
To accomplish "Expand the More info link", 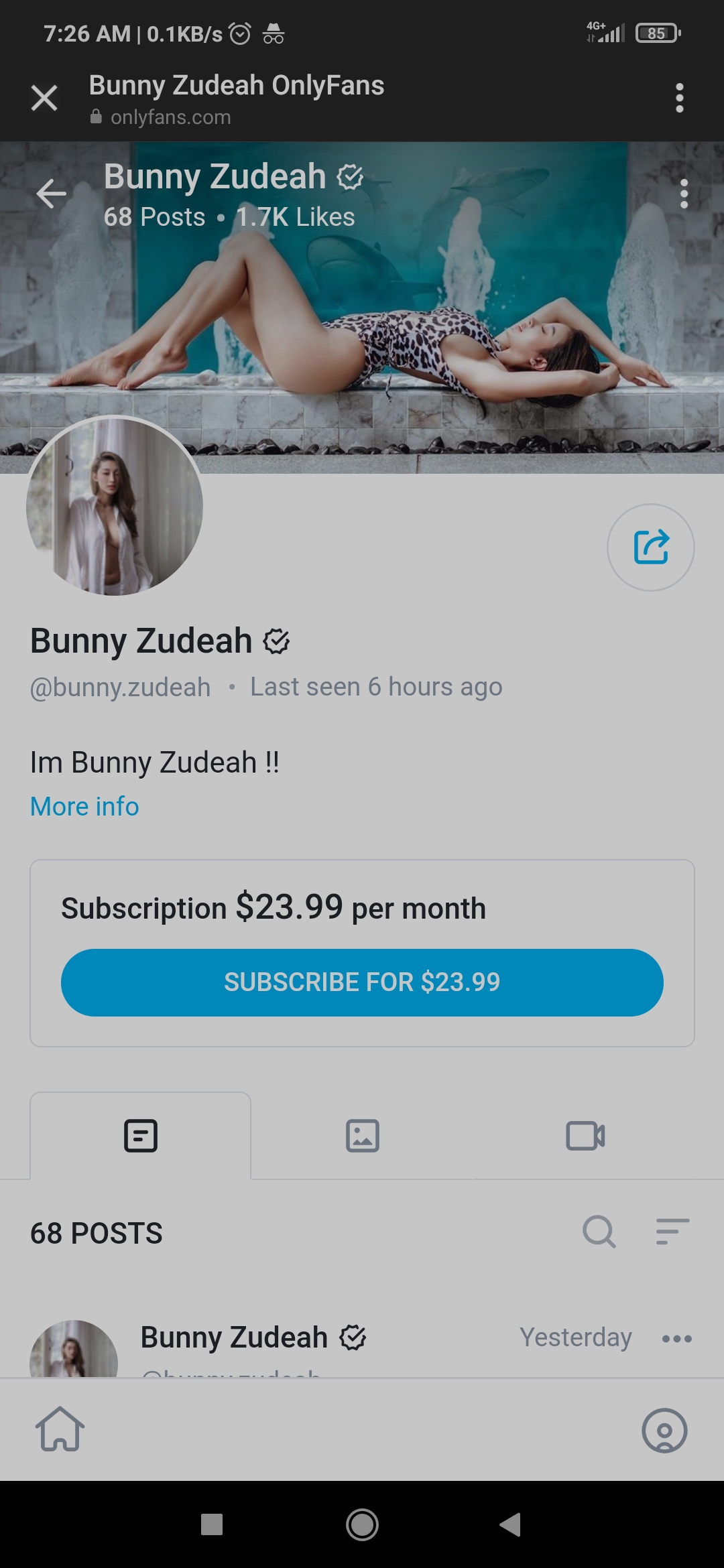I will coord(84,806).
